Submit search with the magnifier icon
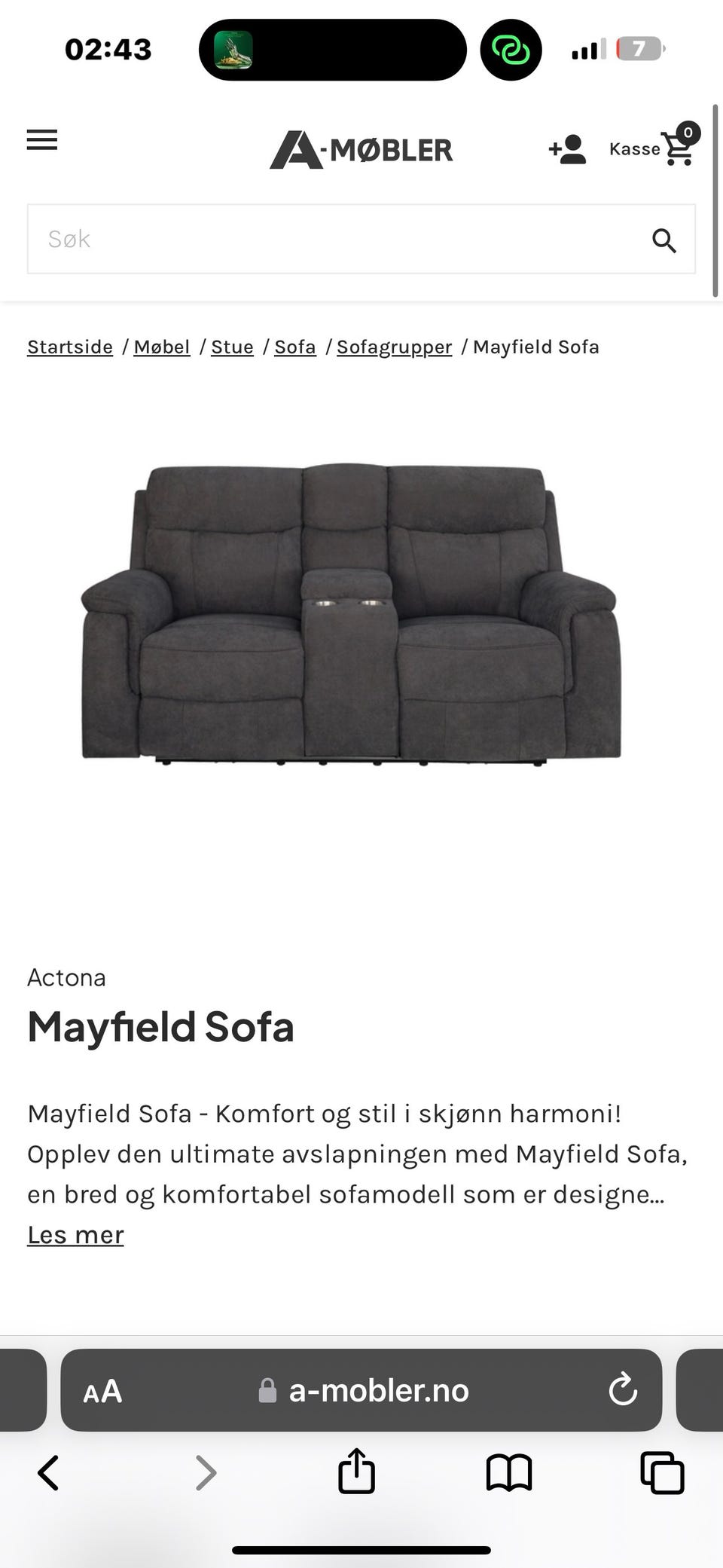Image resolution: width=723 pixels, height=1568 pixels. point(664,240)
